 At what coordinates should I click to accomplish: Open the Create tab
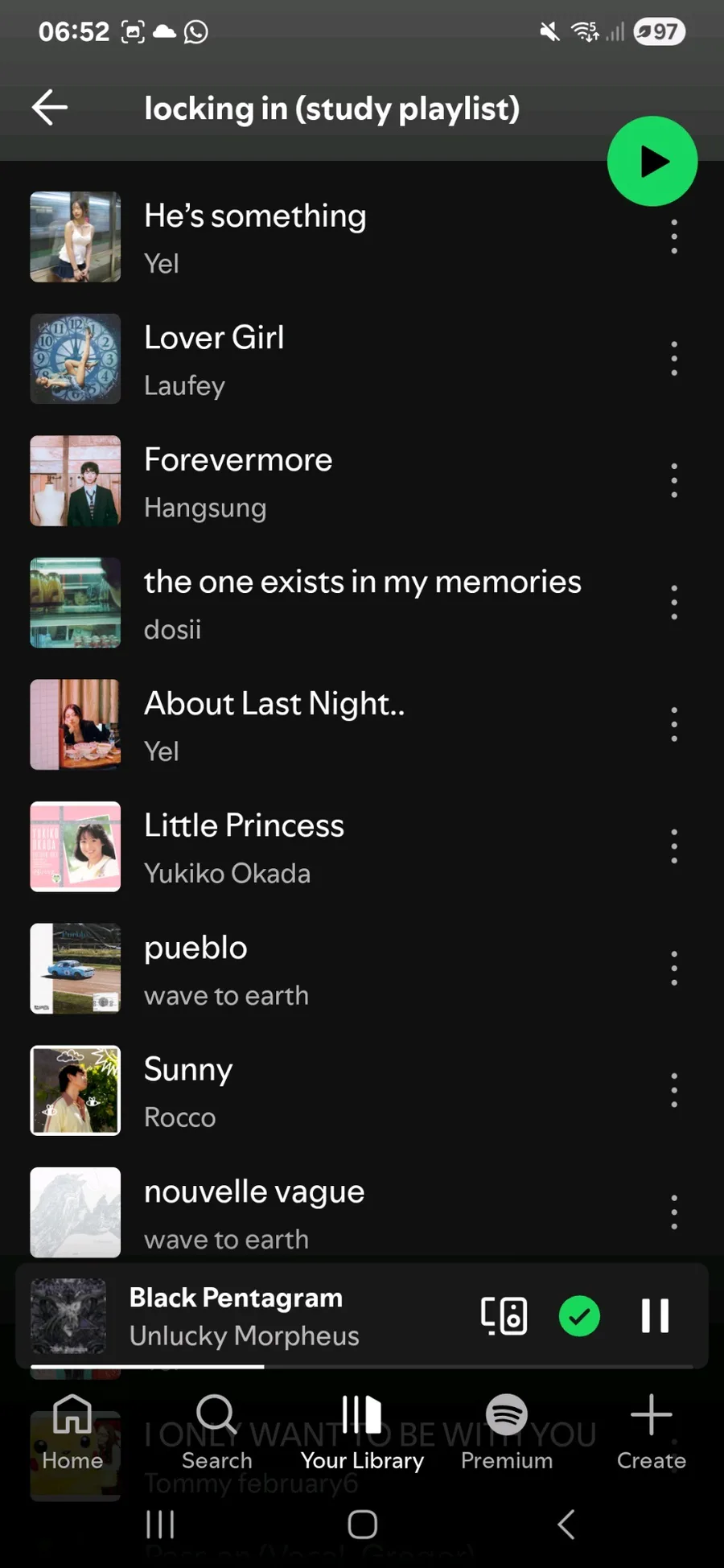click(x=651, y=1432)
